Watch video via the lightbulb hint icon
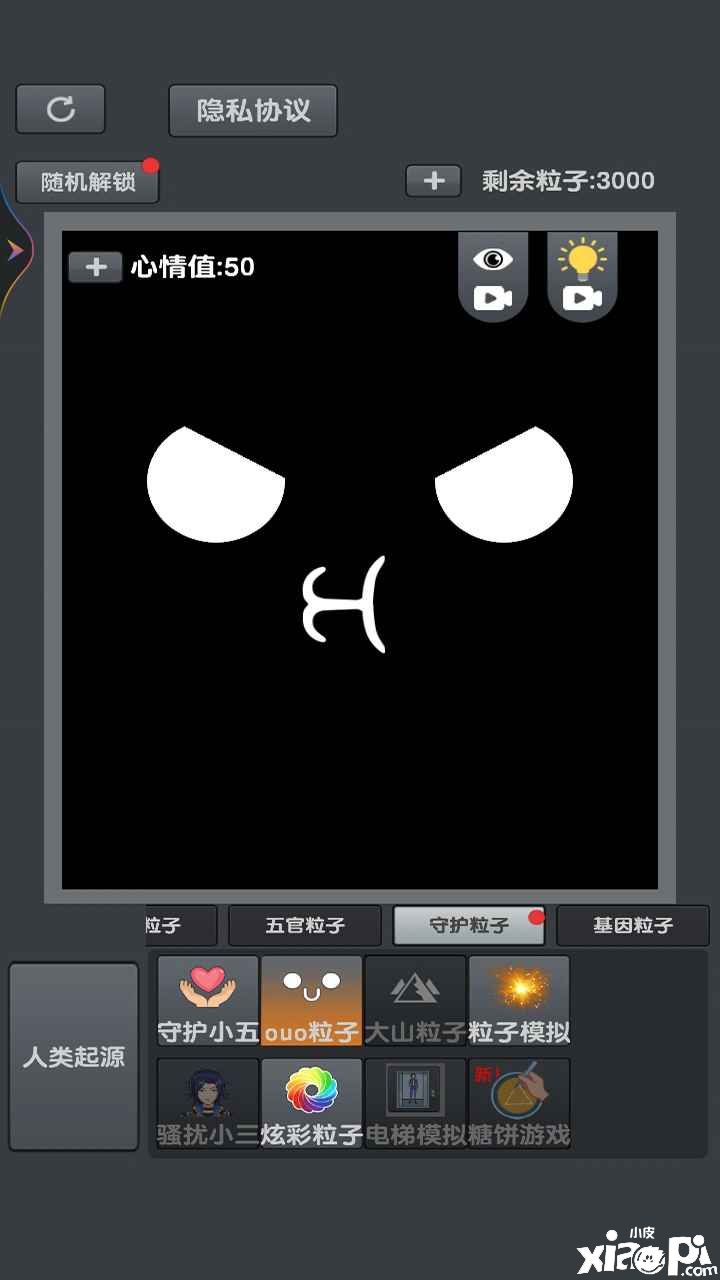This screenshot has width=720, height=1280. pos(582,277)
